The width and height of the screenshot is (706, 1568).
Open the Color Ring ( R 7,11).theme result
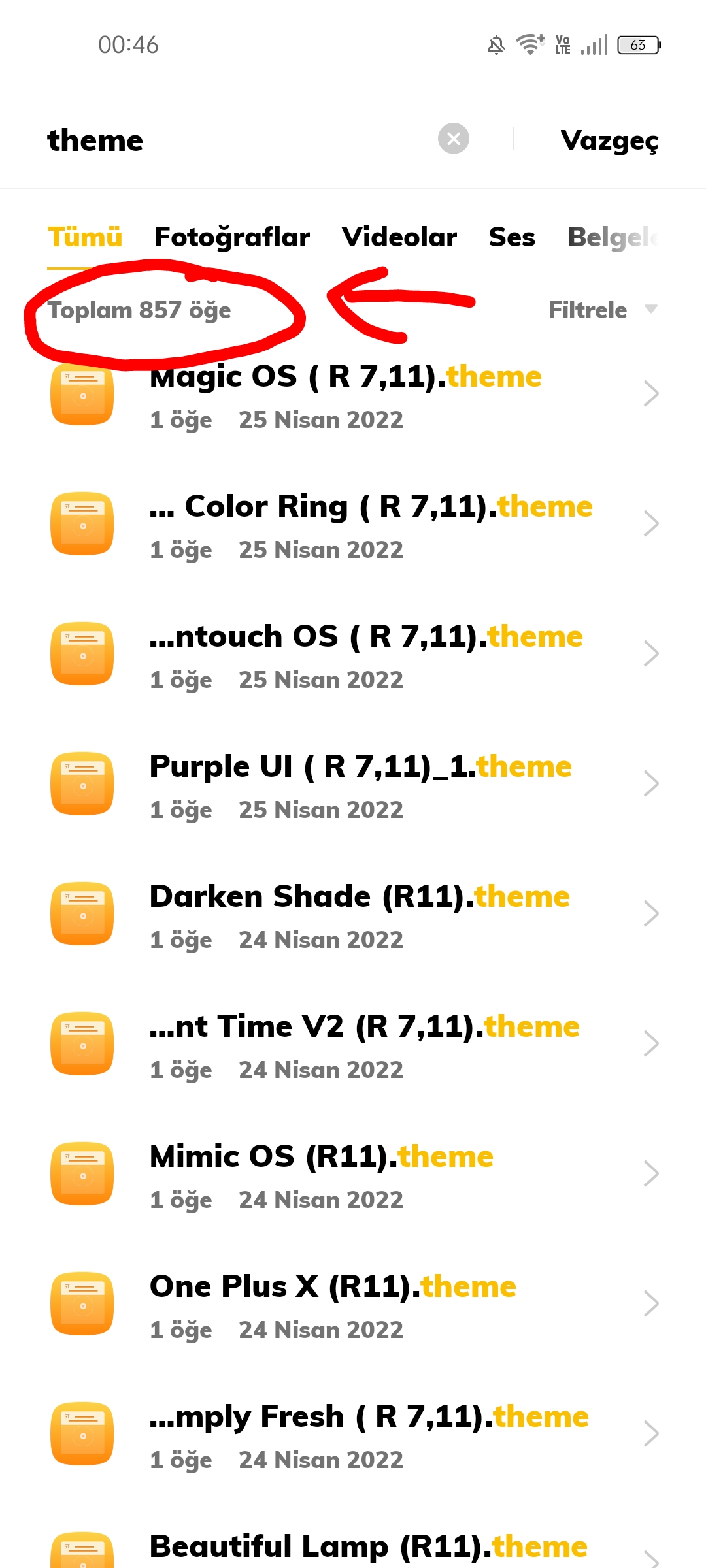pos(353,524)
